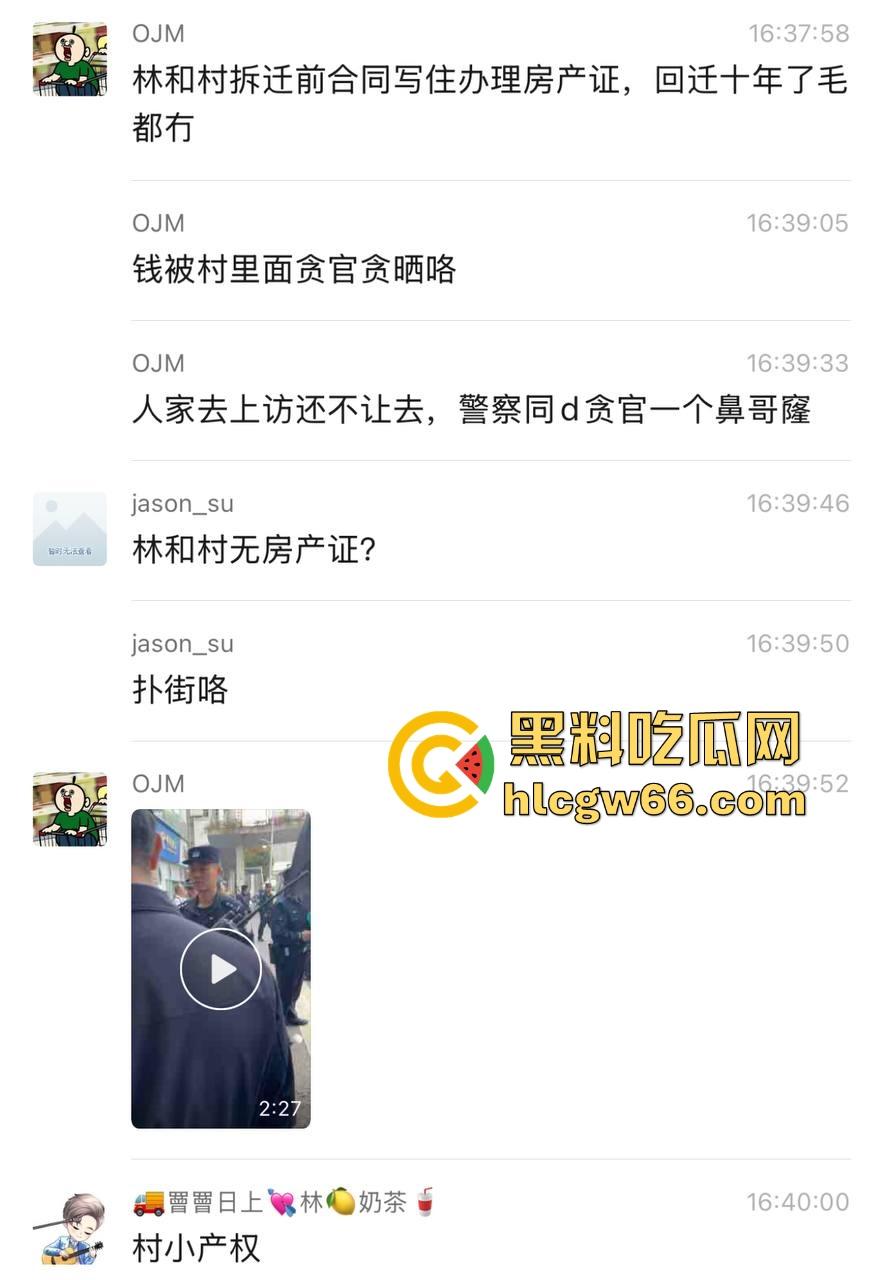
Task: Select the truck emoji in the bottom username
Action: [x=146, y=1203]
